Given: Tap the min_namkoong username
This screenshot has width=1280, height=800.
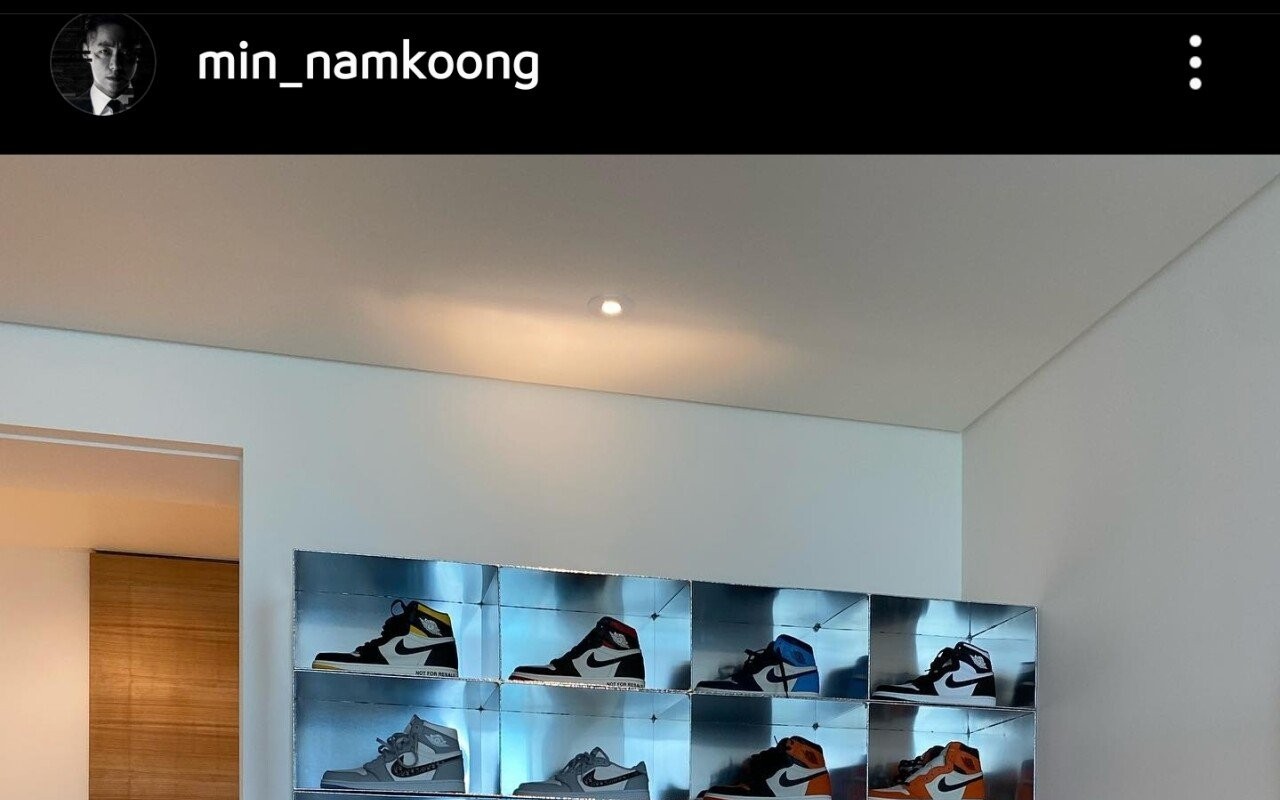Looking at the screenshot, I should coord(368,64).
